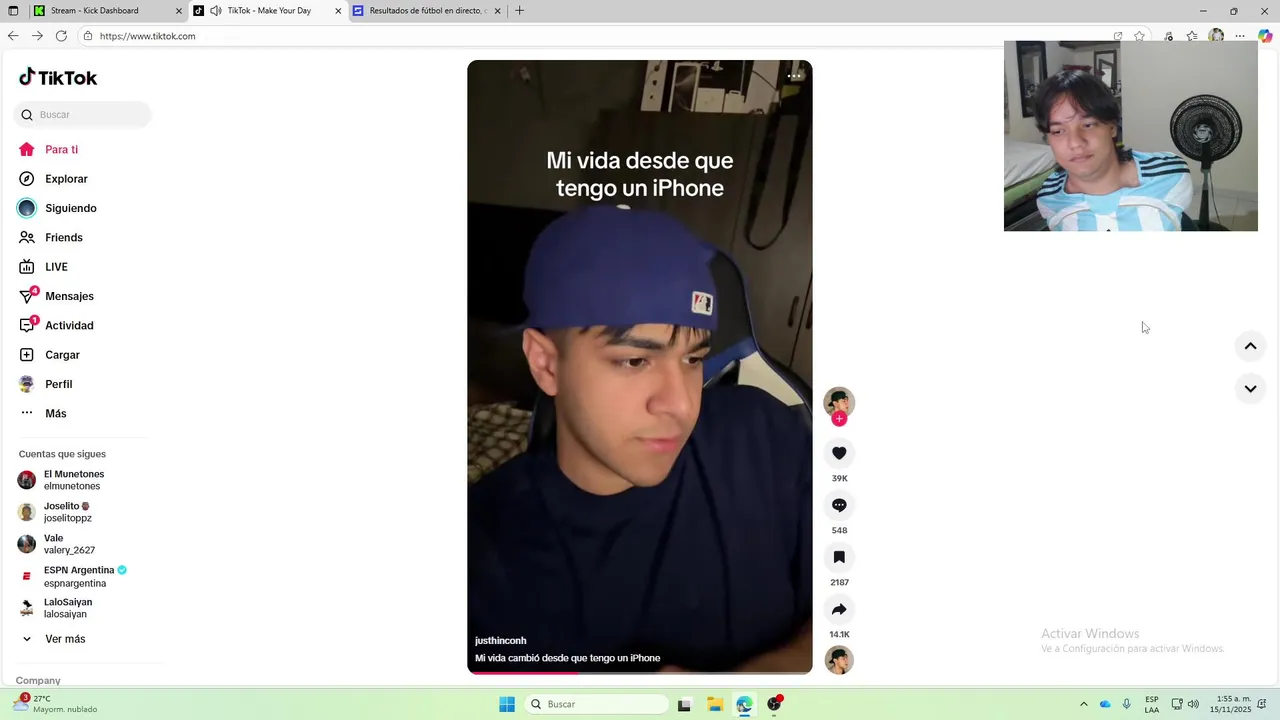1280x720 pixels.
Task: Open the Explorar section
Action: point(66,179)
